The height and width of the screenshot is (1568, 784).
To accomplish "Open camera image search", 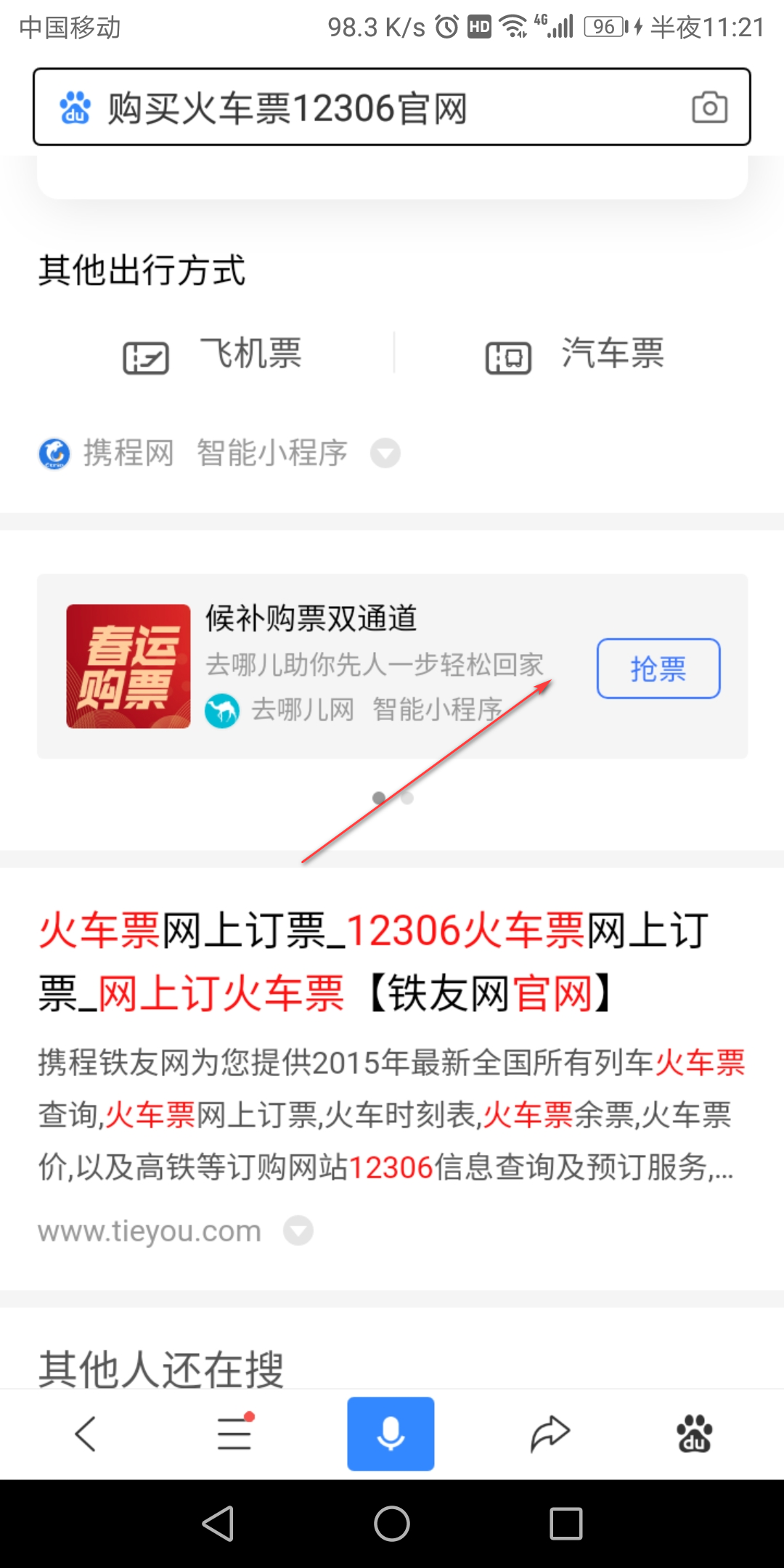I will point(709,107).
